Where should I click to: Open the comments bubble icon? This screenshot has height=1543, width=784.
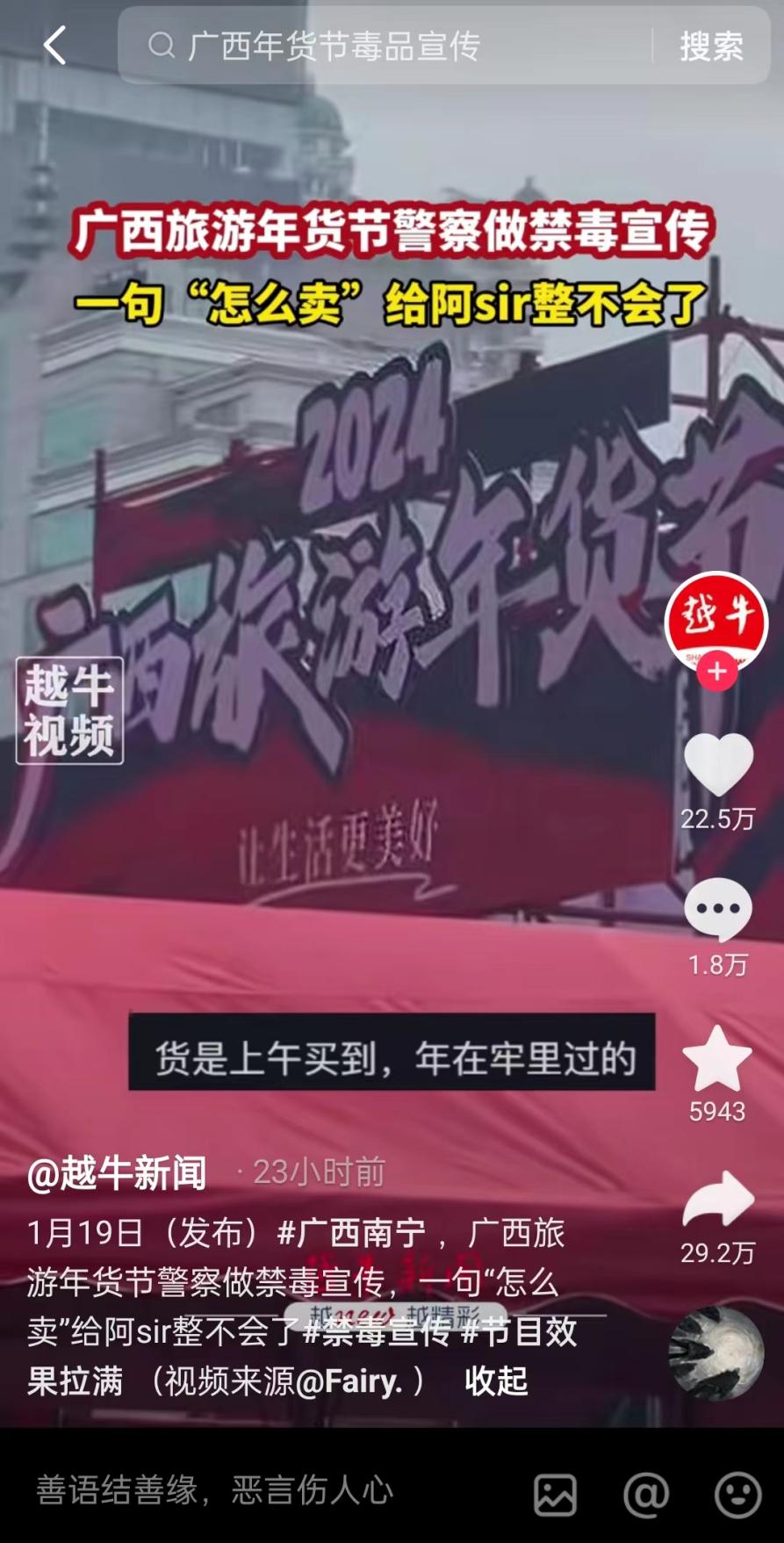[718, 909]
